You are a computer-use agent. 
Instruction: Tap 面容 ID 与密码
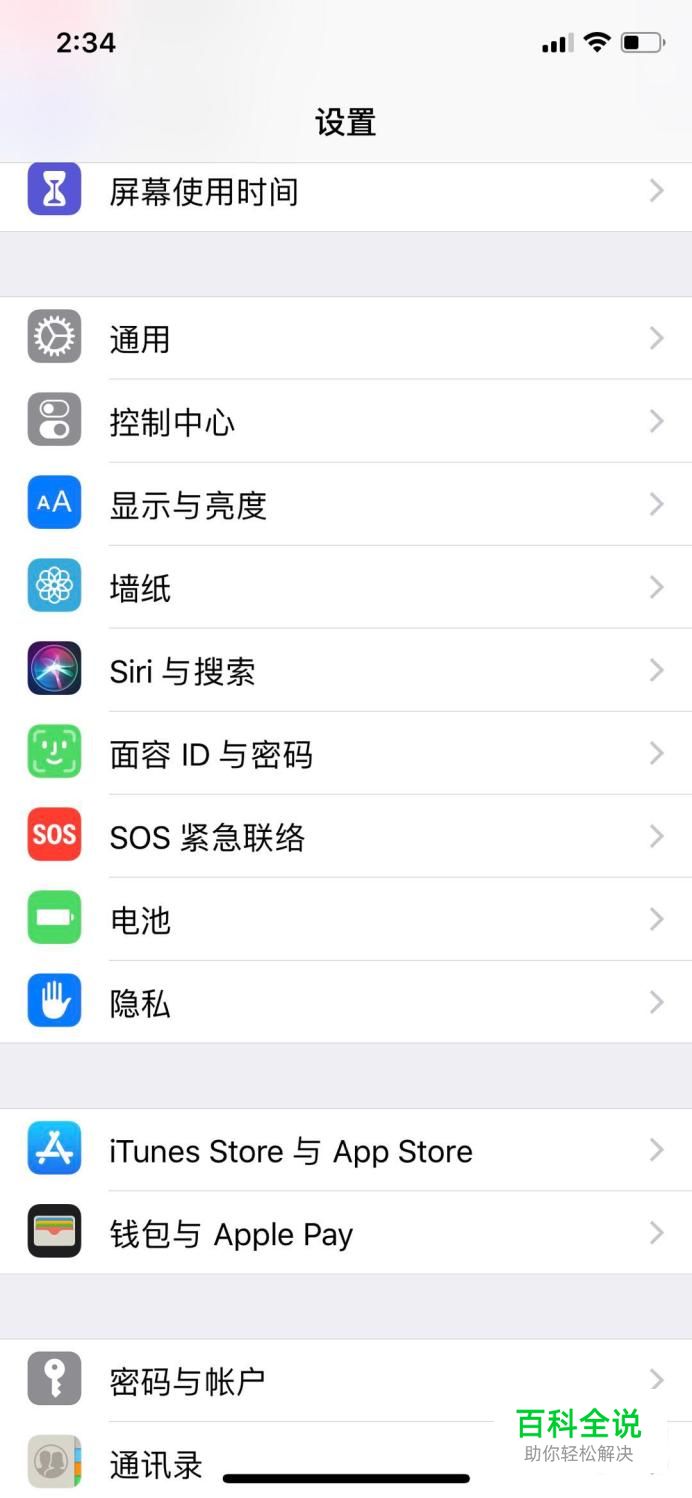(211, 754)
